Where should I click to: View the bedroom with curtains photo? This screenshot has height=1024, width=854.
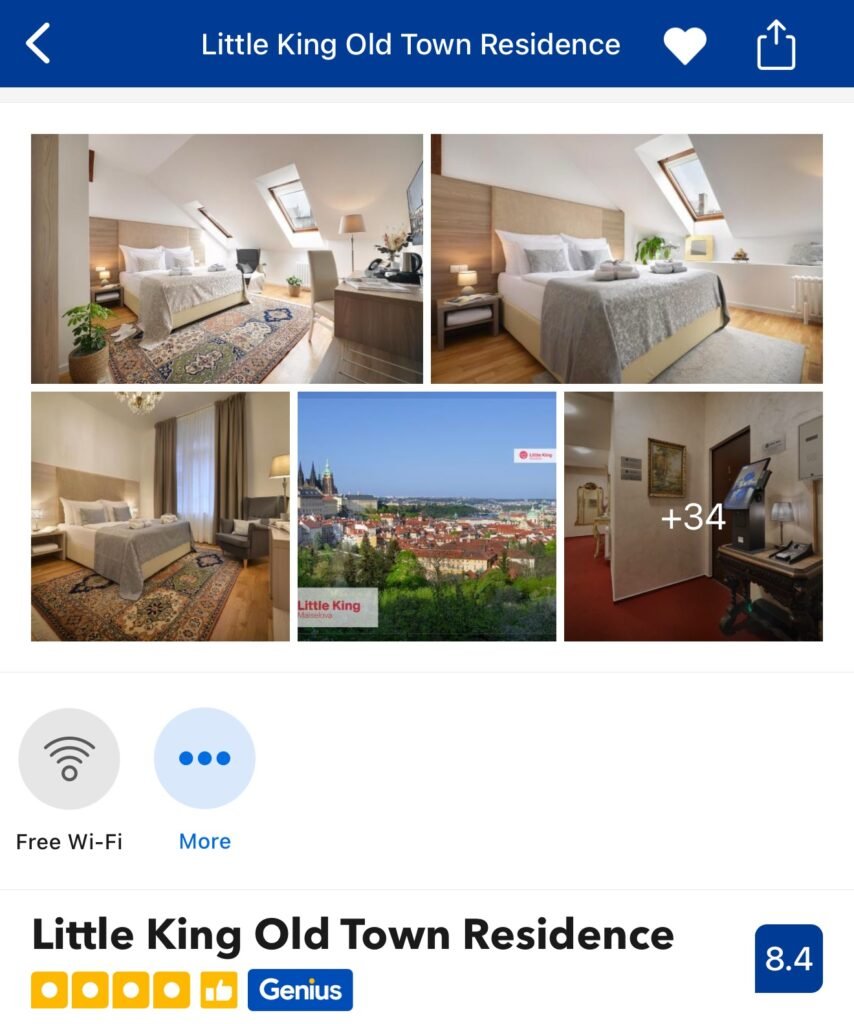(x=160, y=516)
